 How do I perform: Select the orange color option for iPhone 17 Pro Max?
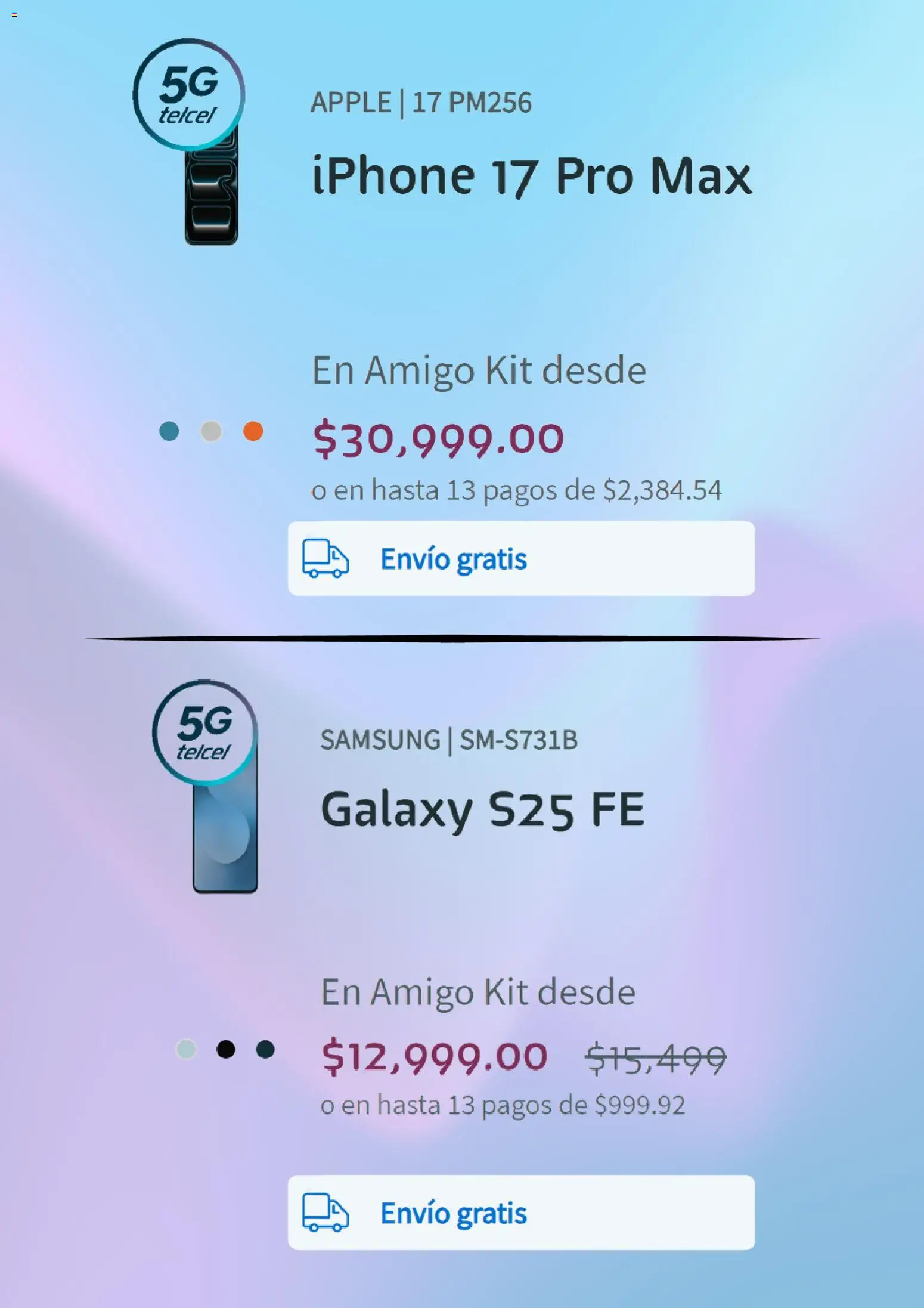pos(253,431)
